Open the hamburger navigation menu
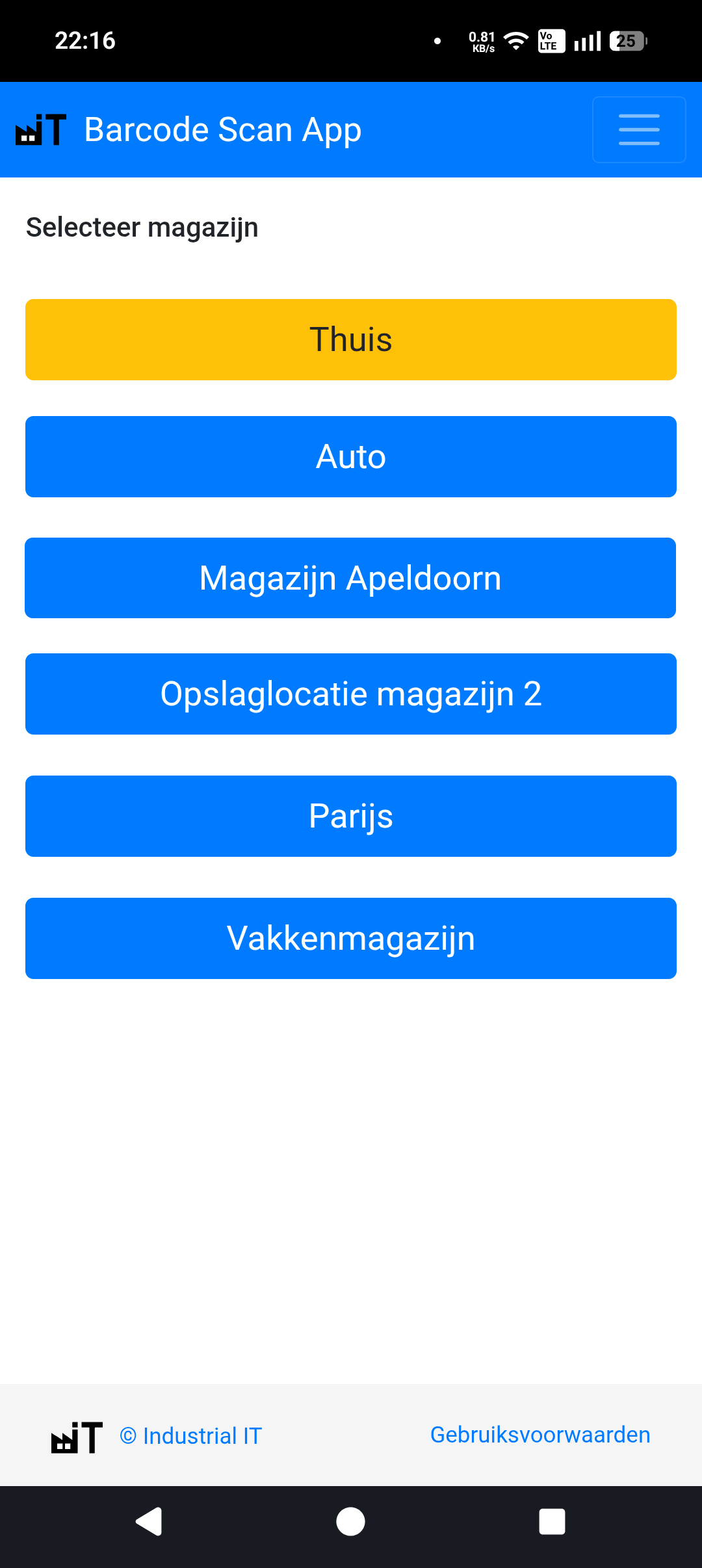The height and width of the screenshot is (1568, 702). (x=639, y=129)
